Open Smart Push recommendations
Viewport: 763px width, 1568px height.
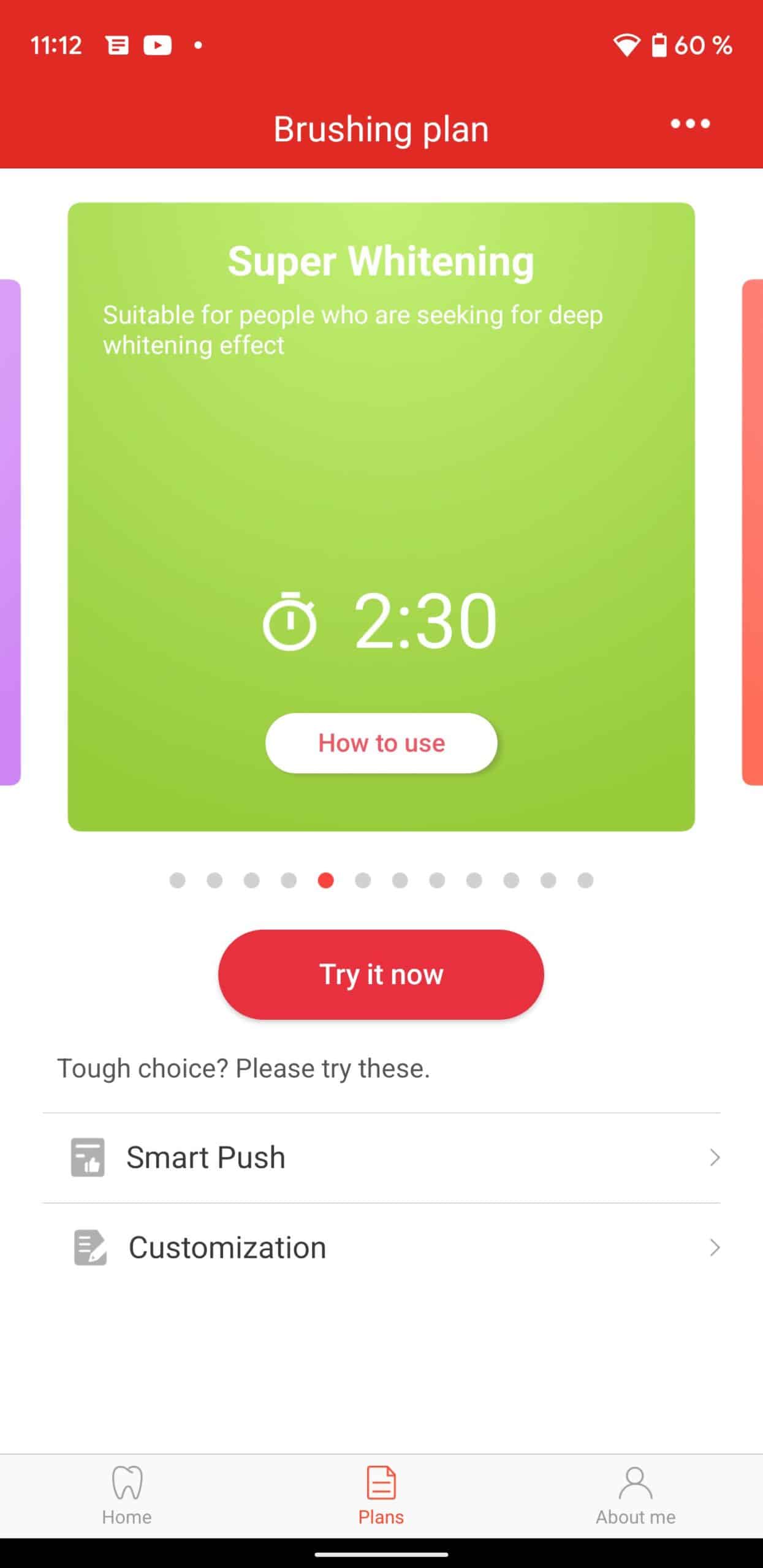click(381, 1158)
